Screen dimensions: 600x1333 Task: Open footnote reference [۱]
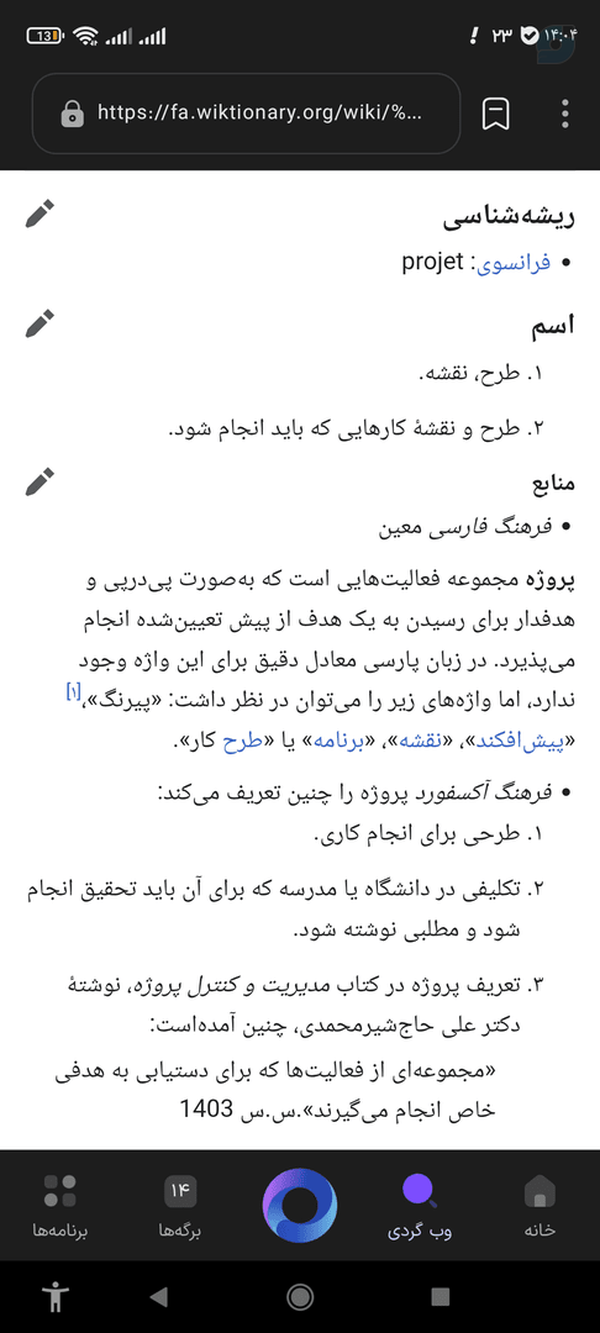click(74, 693)
